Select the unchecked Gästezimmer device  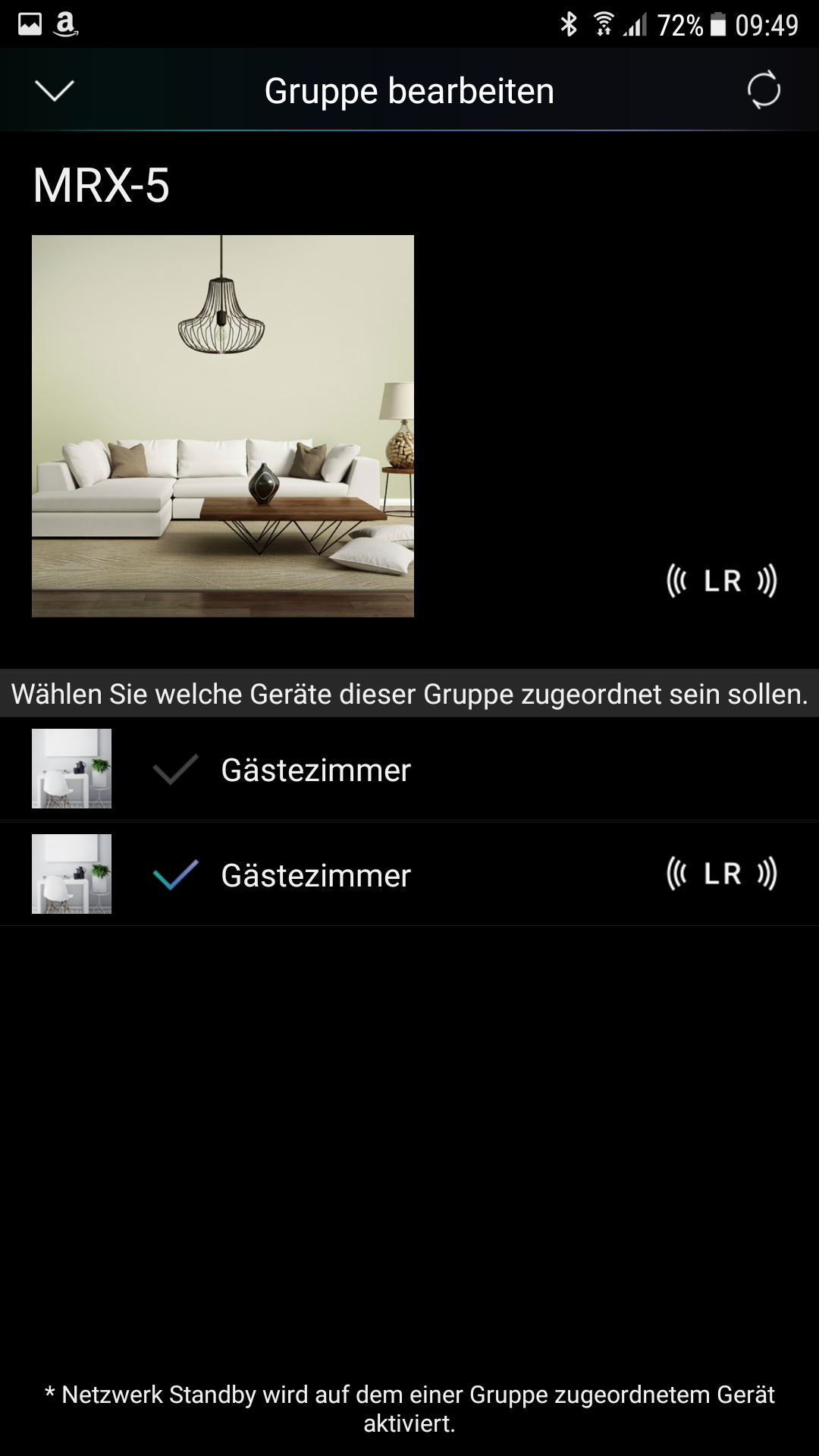click(175, 770)
